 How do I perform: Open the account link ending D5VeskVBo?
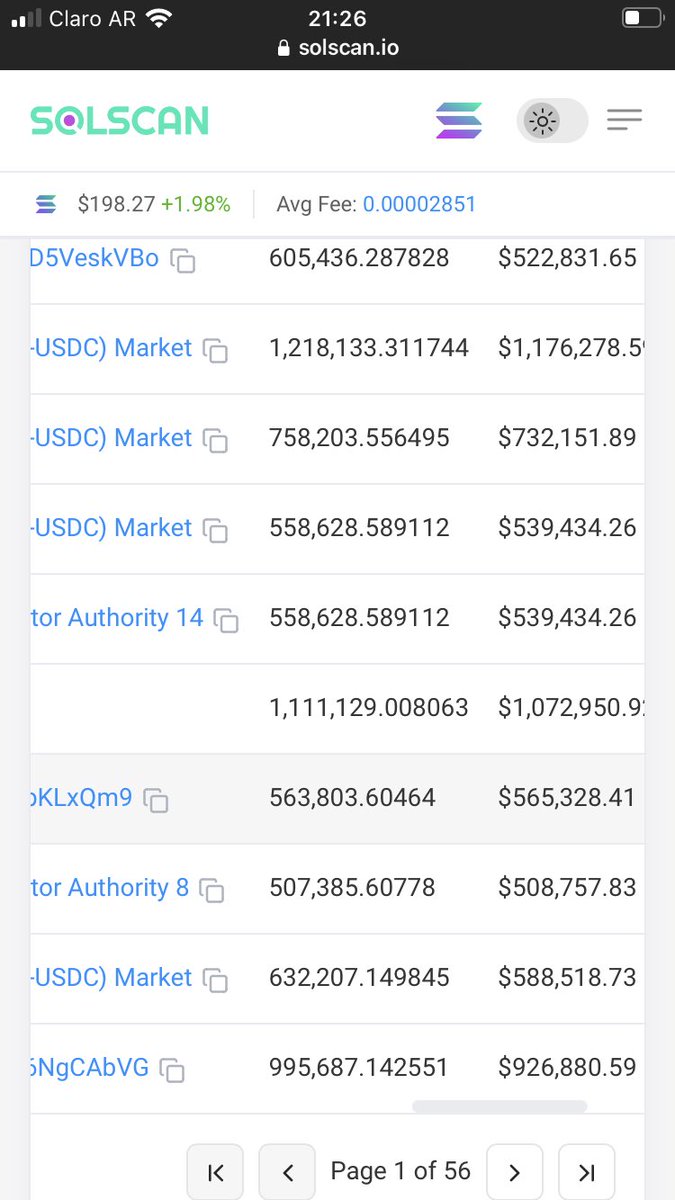(96, 258)
